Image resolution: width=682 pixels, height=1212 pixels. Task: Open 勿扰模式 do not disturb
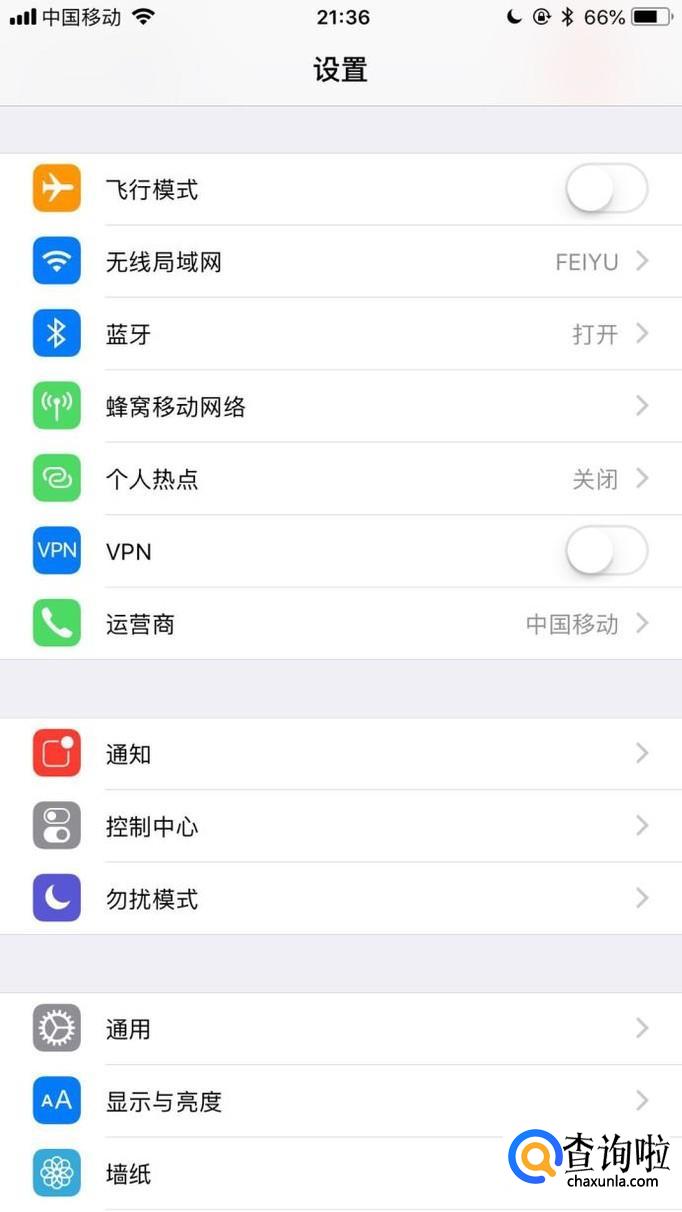pyautogui.click(x=340, y=899)
